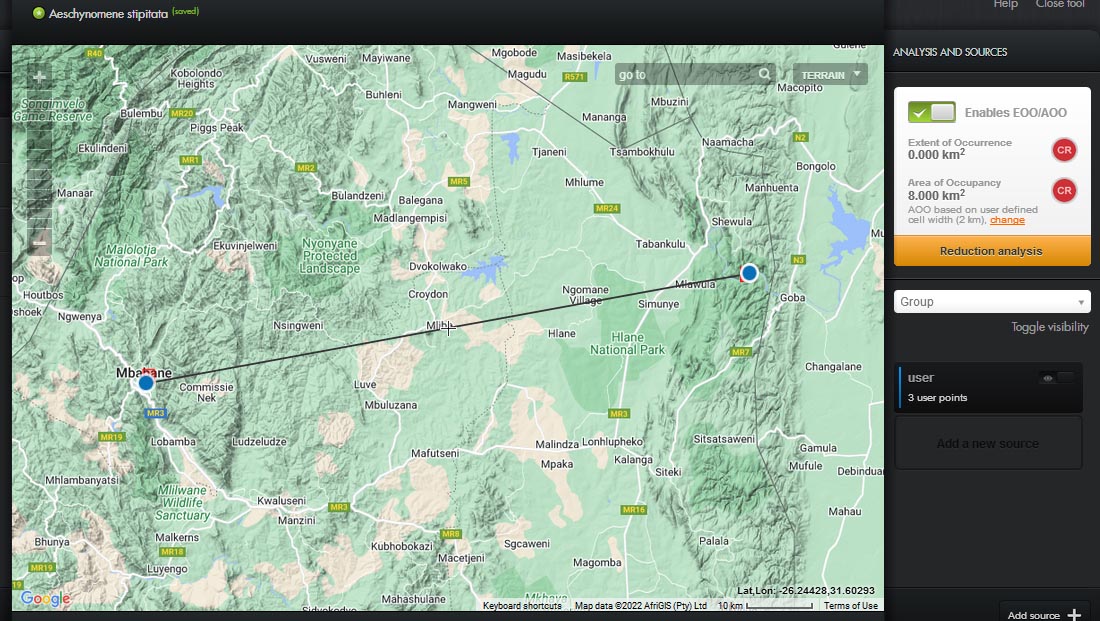
Task: Open Reduction analysis
Action: [x=991, y=251]
